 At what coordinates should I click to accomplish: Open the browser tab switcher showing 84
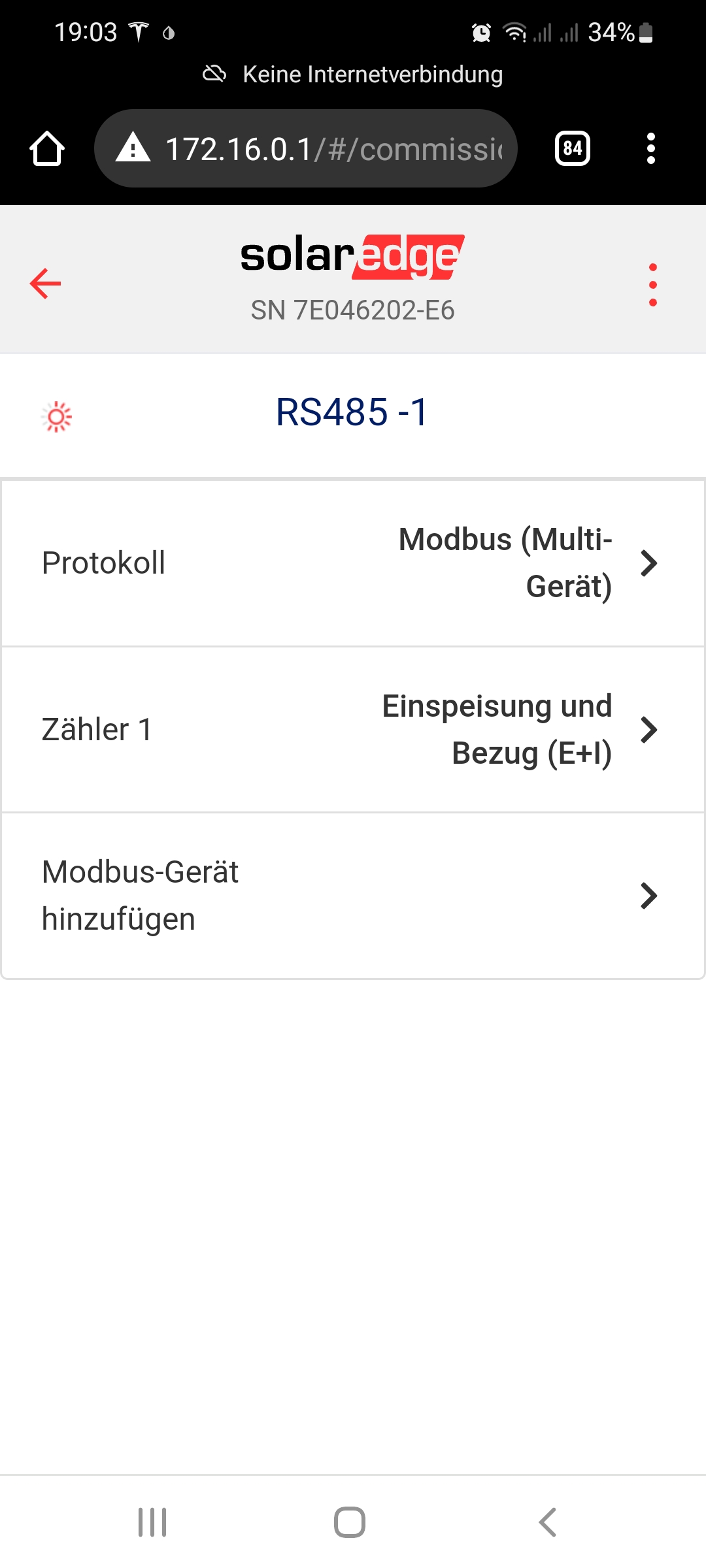[572, 149]
